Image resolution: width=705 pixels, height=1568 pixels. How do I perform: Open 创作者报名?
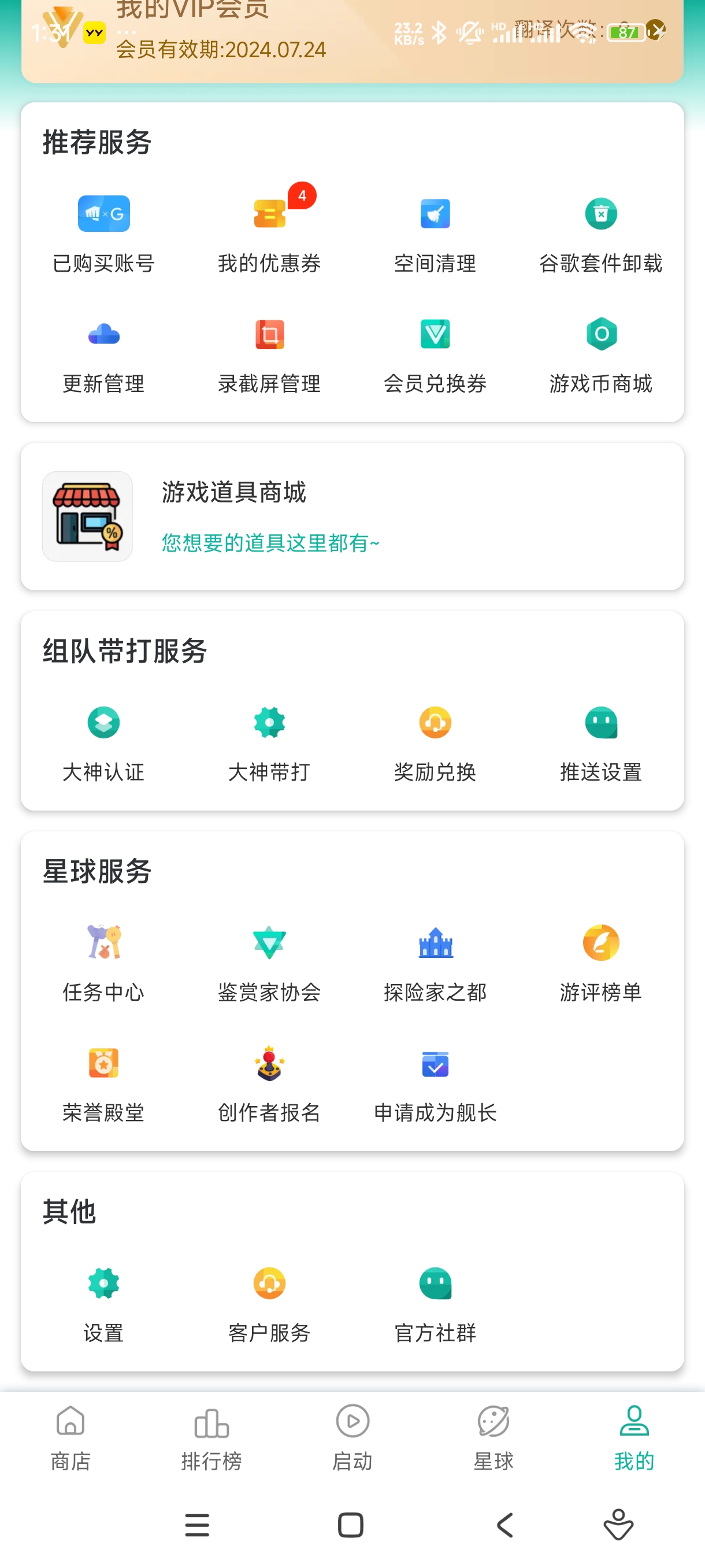(269, 1084)
